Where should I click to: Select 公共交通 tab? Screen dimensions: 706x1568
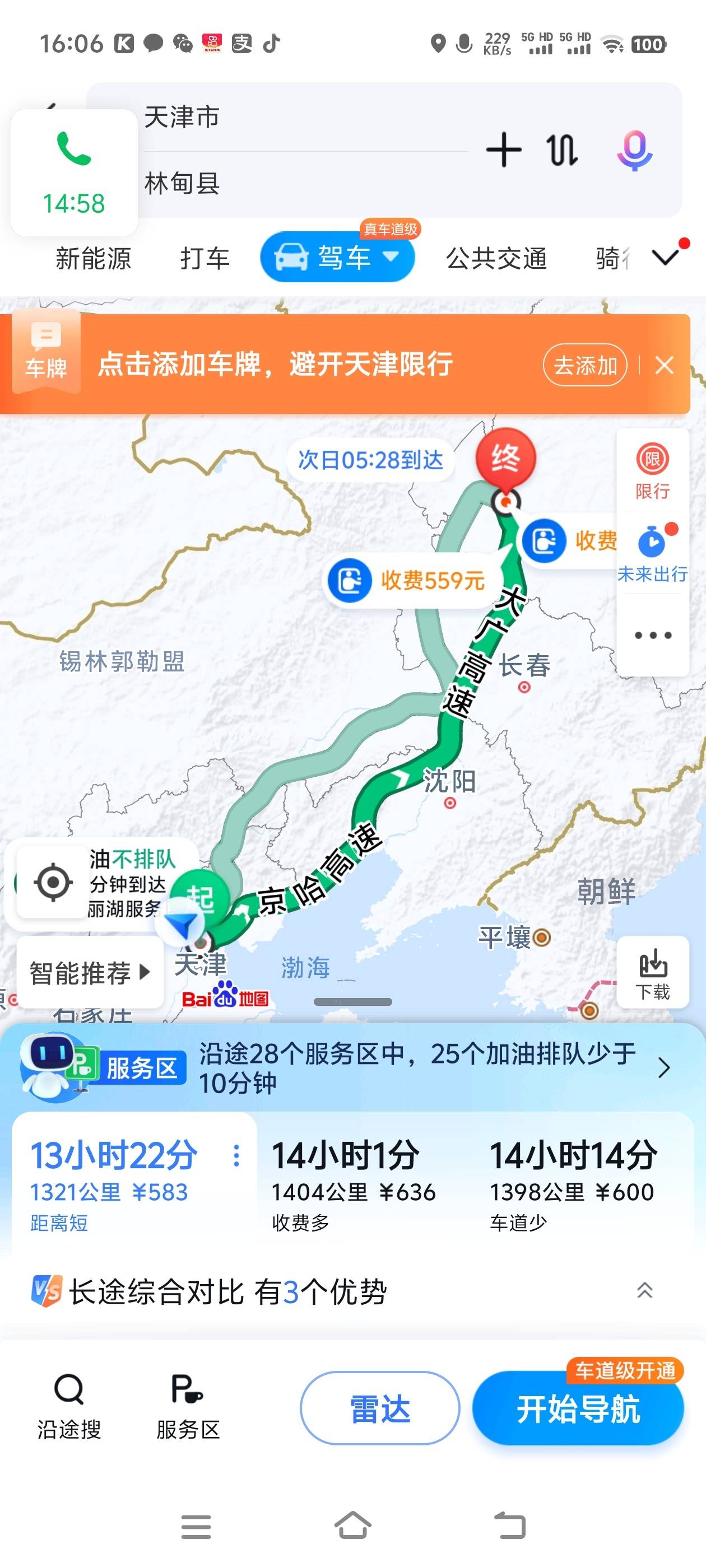pos(496,259)
